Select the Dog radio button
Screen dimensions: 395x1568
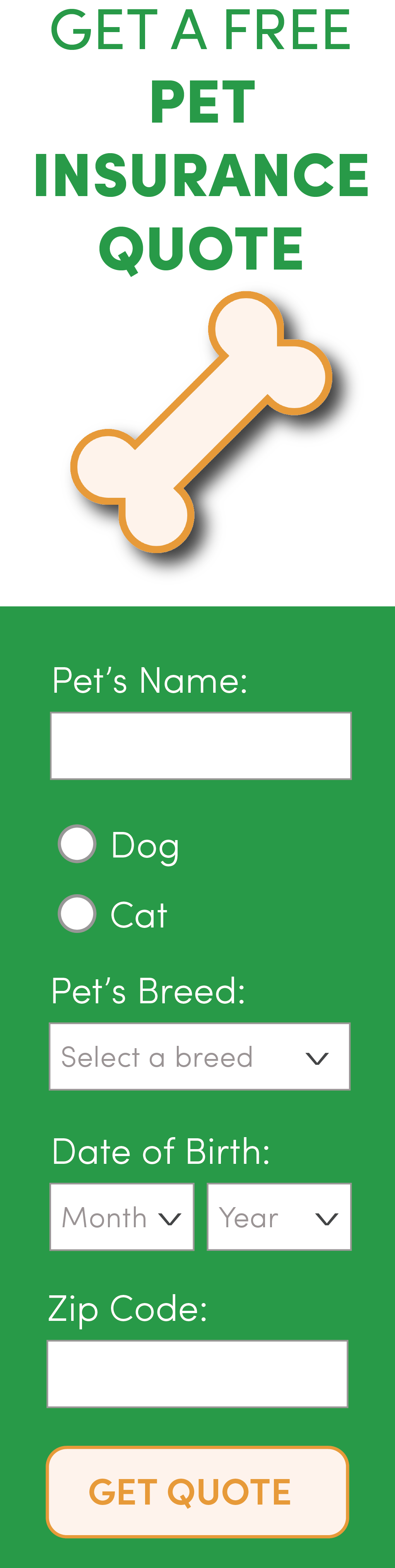coord(77,844)
